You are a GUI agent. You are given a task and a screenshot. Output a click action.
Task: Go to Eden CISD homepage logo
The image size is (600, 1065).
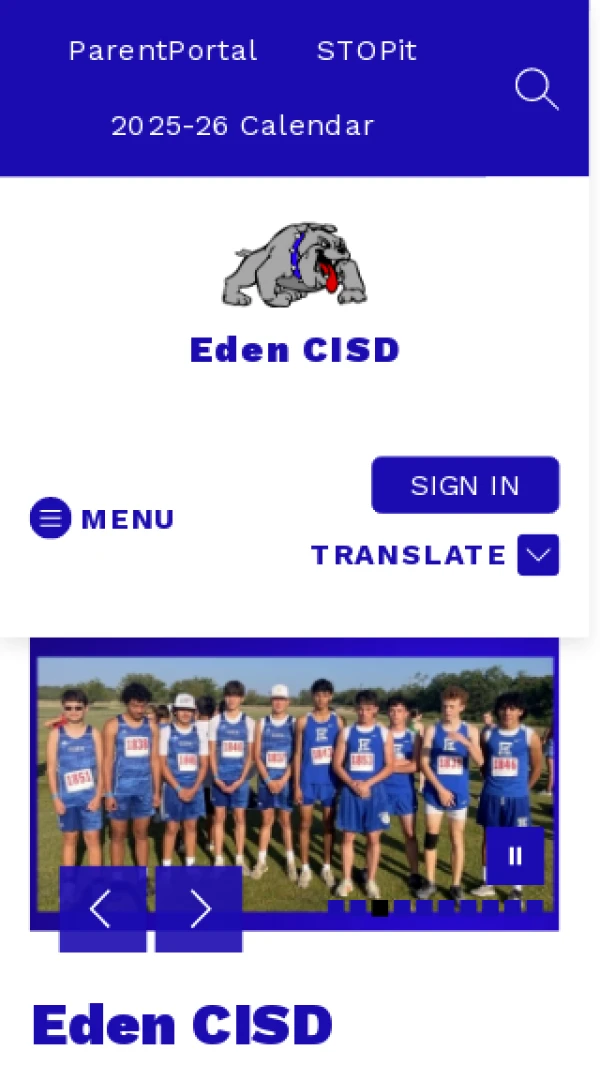294,264
